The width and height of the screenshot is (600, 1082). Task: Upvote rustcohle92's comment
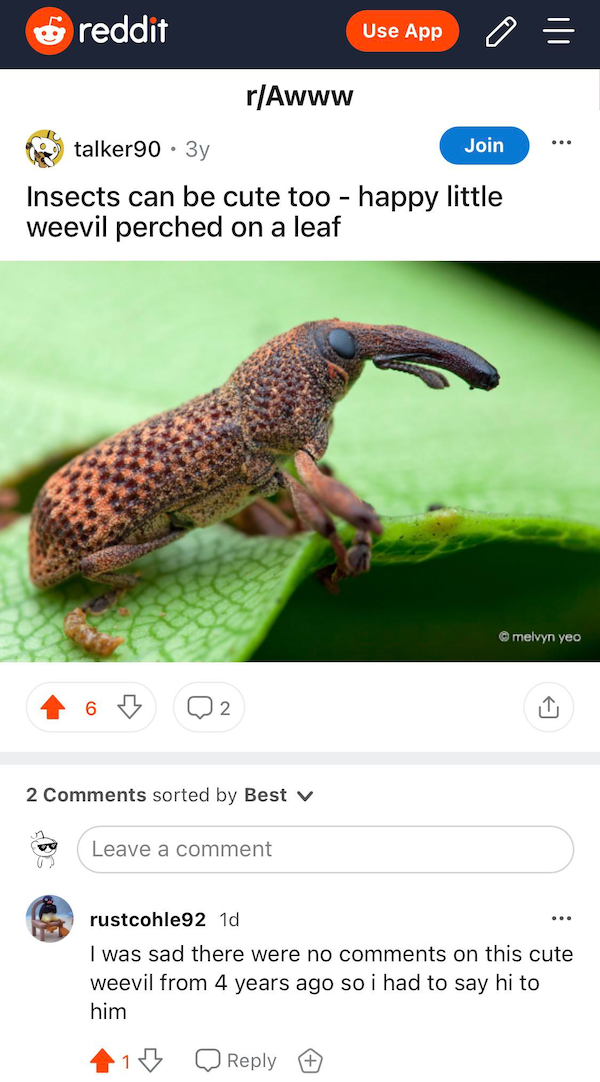[102, 1060]
